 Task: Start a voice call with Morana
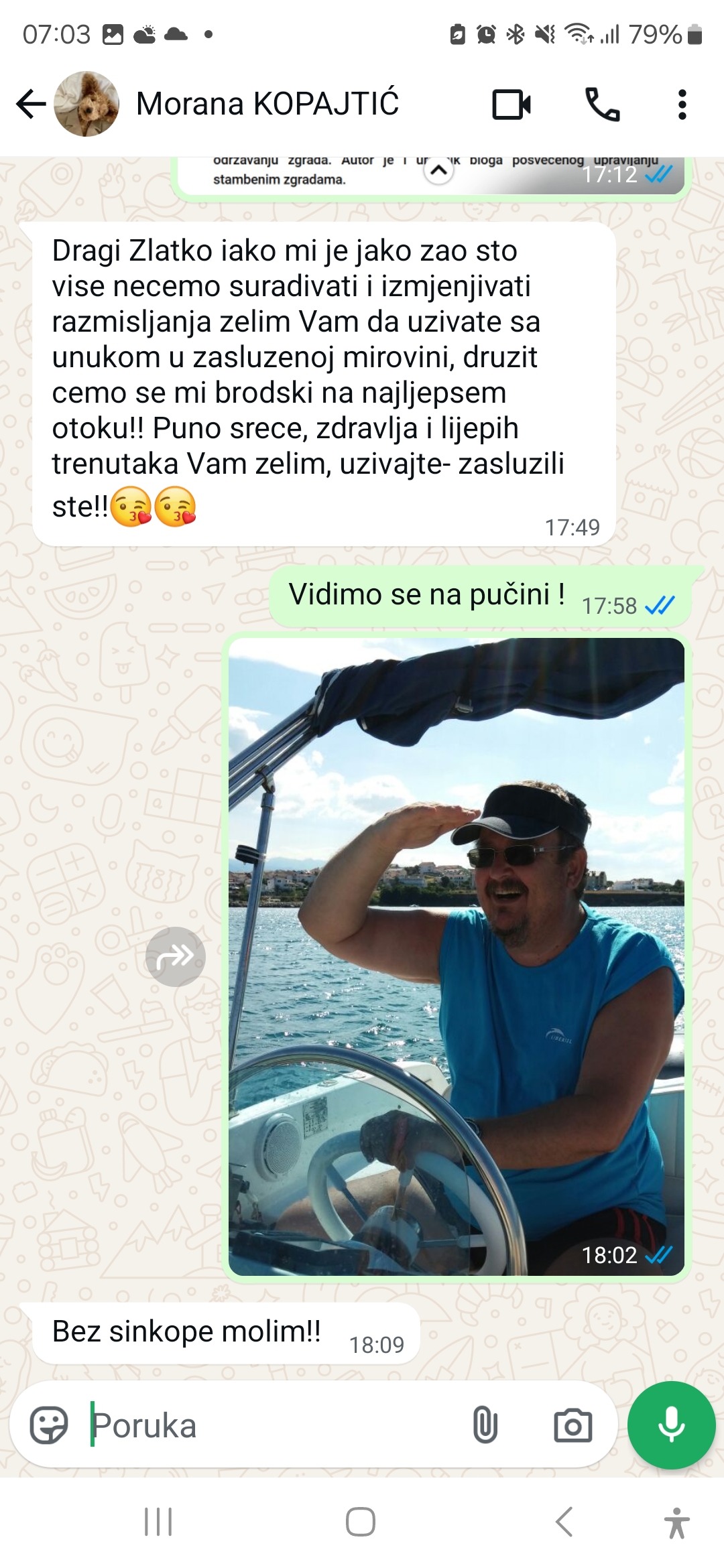click(x=602, y=105)
